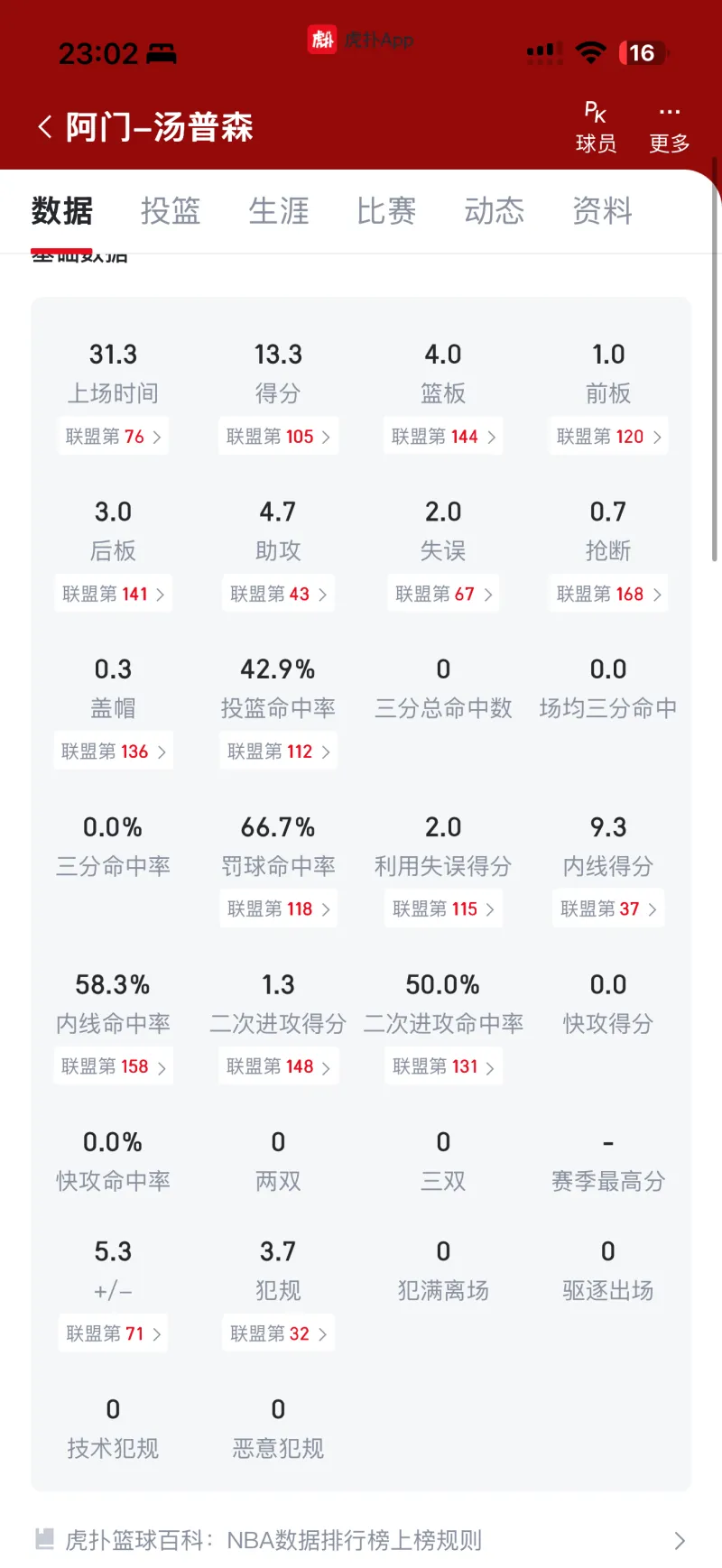Open 得分 league rank 105
This screenshot has height=1568, width=722.
click(x=278, y=437)
